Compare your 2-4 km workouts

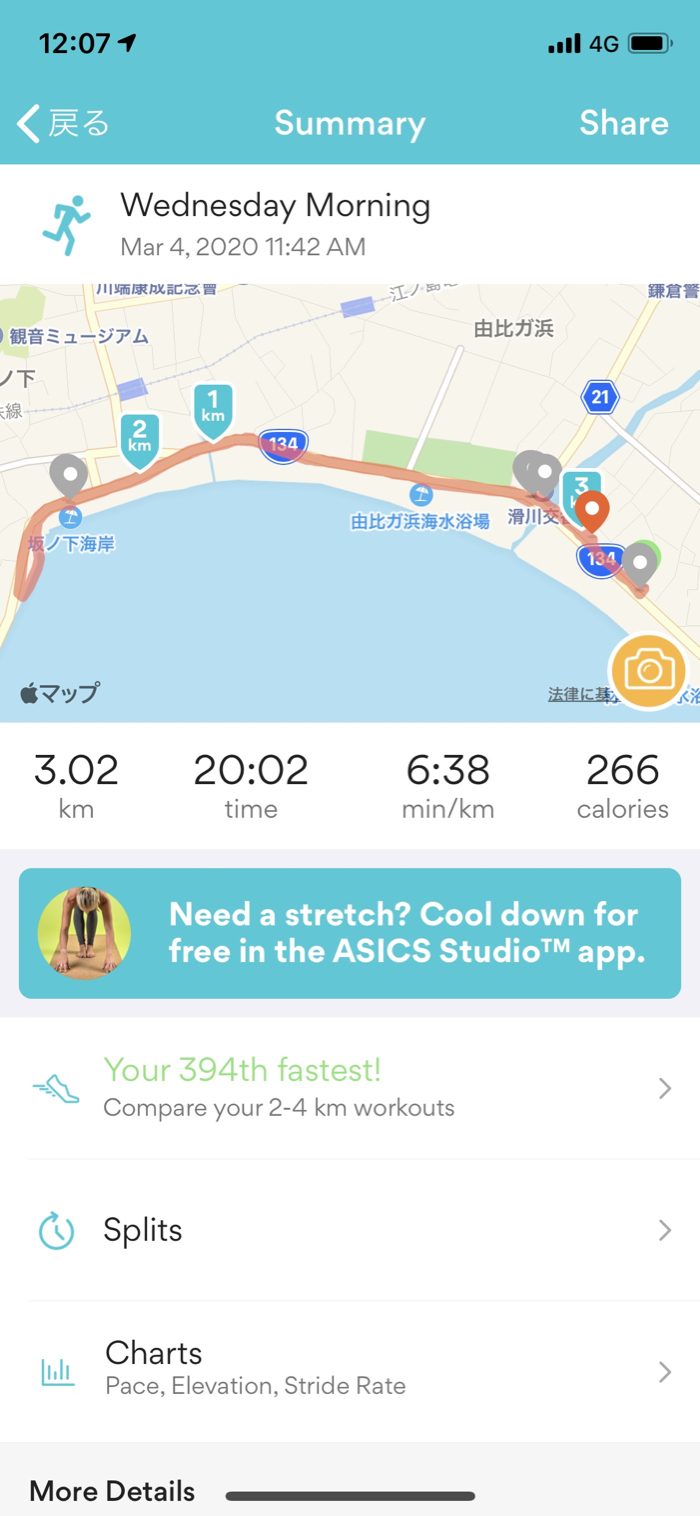350,1088
